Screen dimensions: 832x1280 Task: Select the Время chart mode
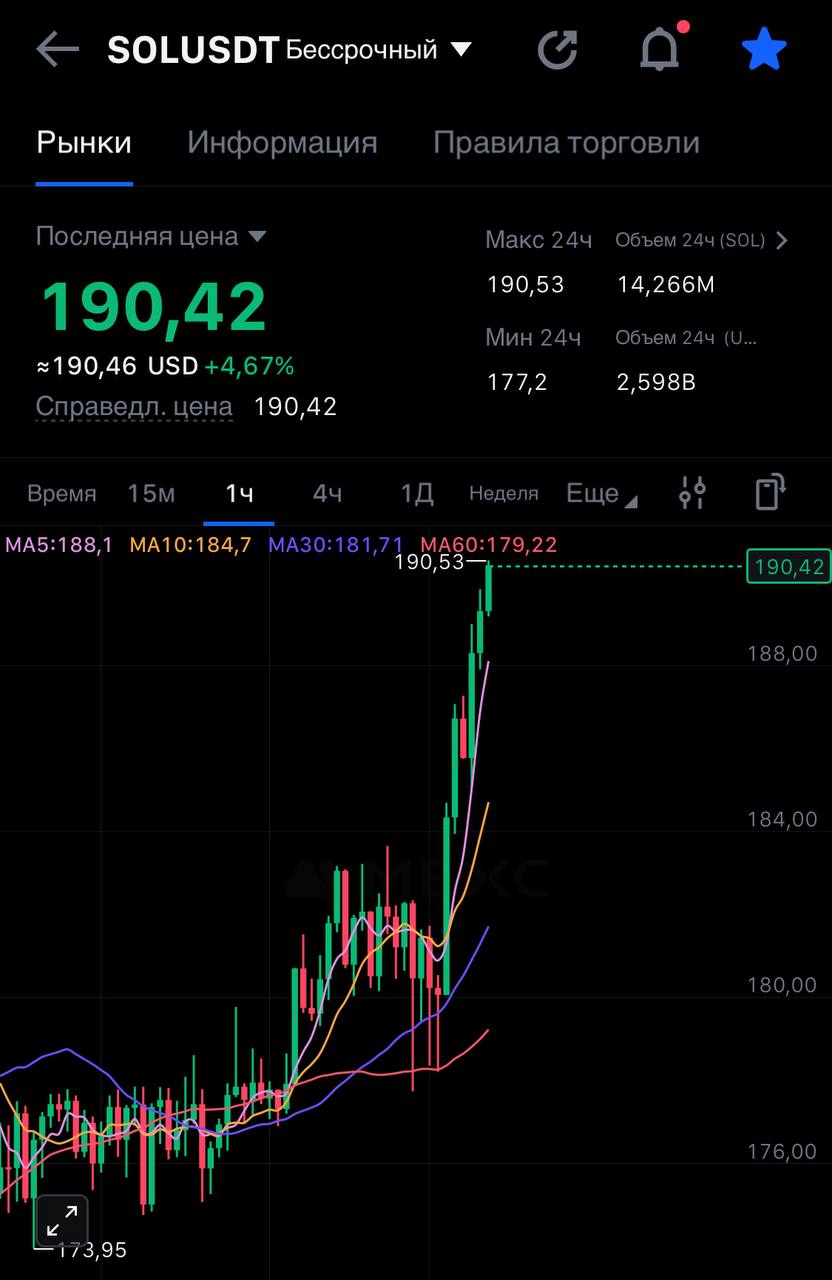coord(62,493)
